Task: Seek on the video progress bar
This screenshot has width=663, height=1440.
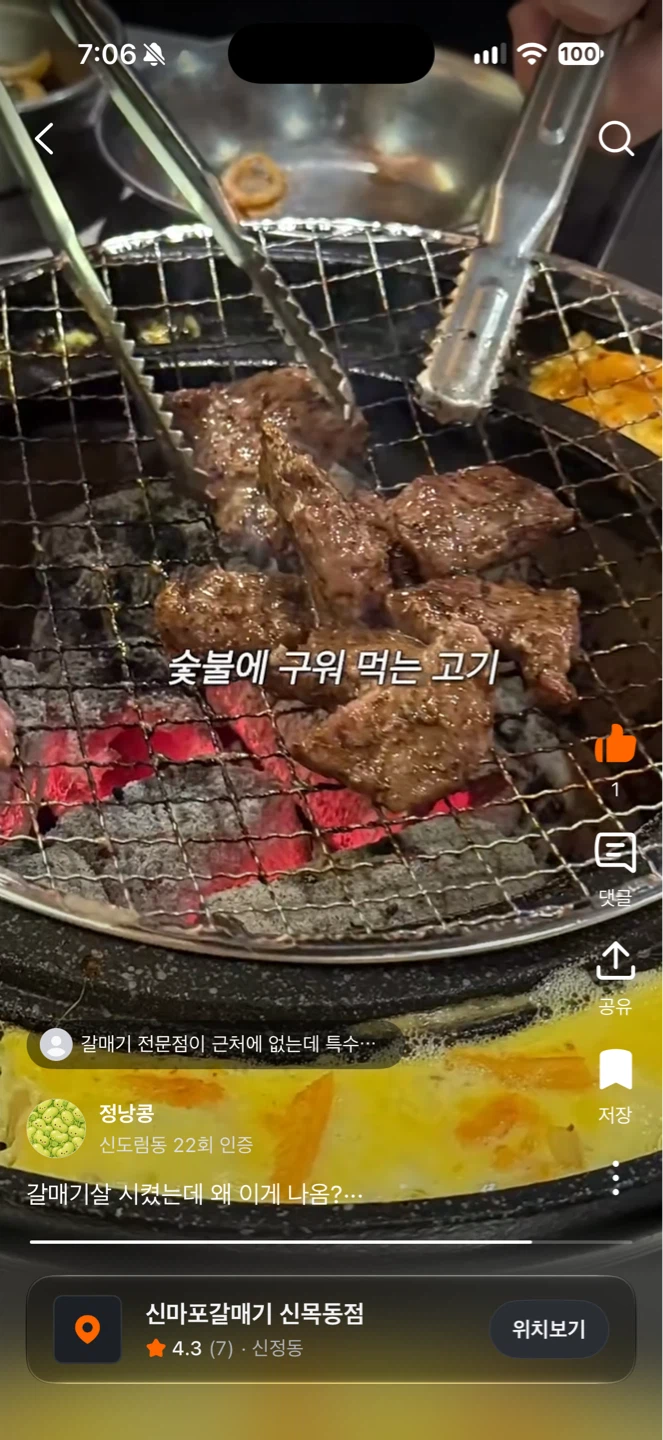Action: [x=331, y=1242]
